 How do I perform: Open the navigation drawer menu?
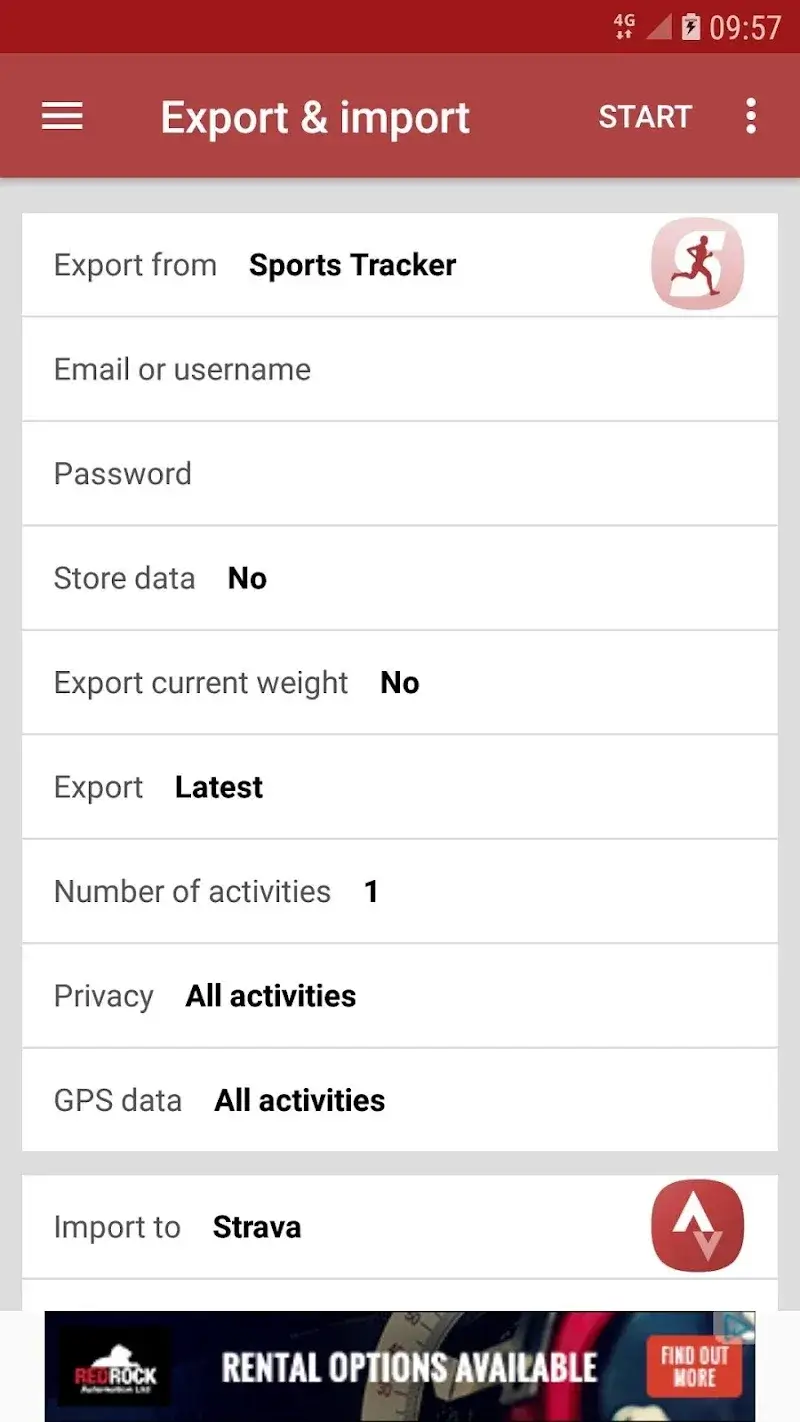[62, 116]
